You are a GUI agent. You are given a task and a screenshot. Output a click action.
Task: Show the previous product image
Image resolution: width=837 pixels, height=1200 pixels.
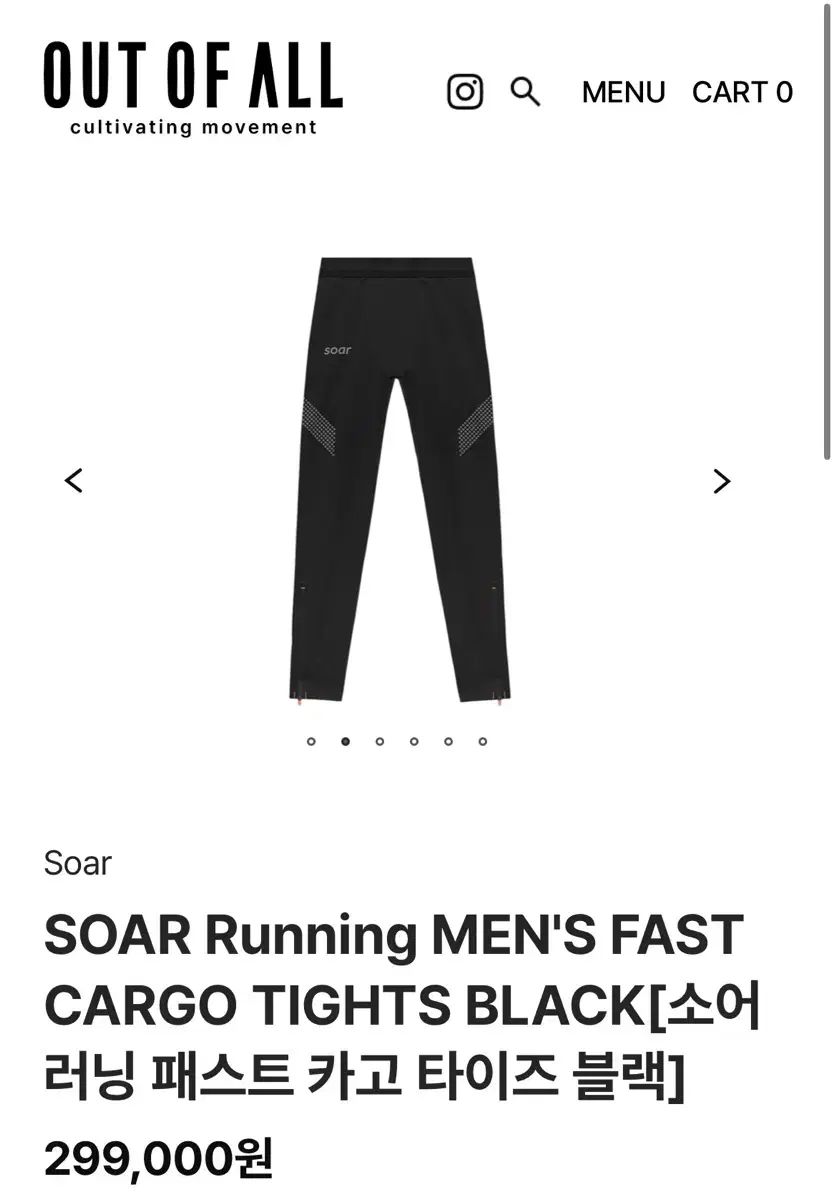74,481
